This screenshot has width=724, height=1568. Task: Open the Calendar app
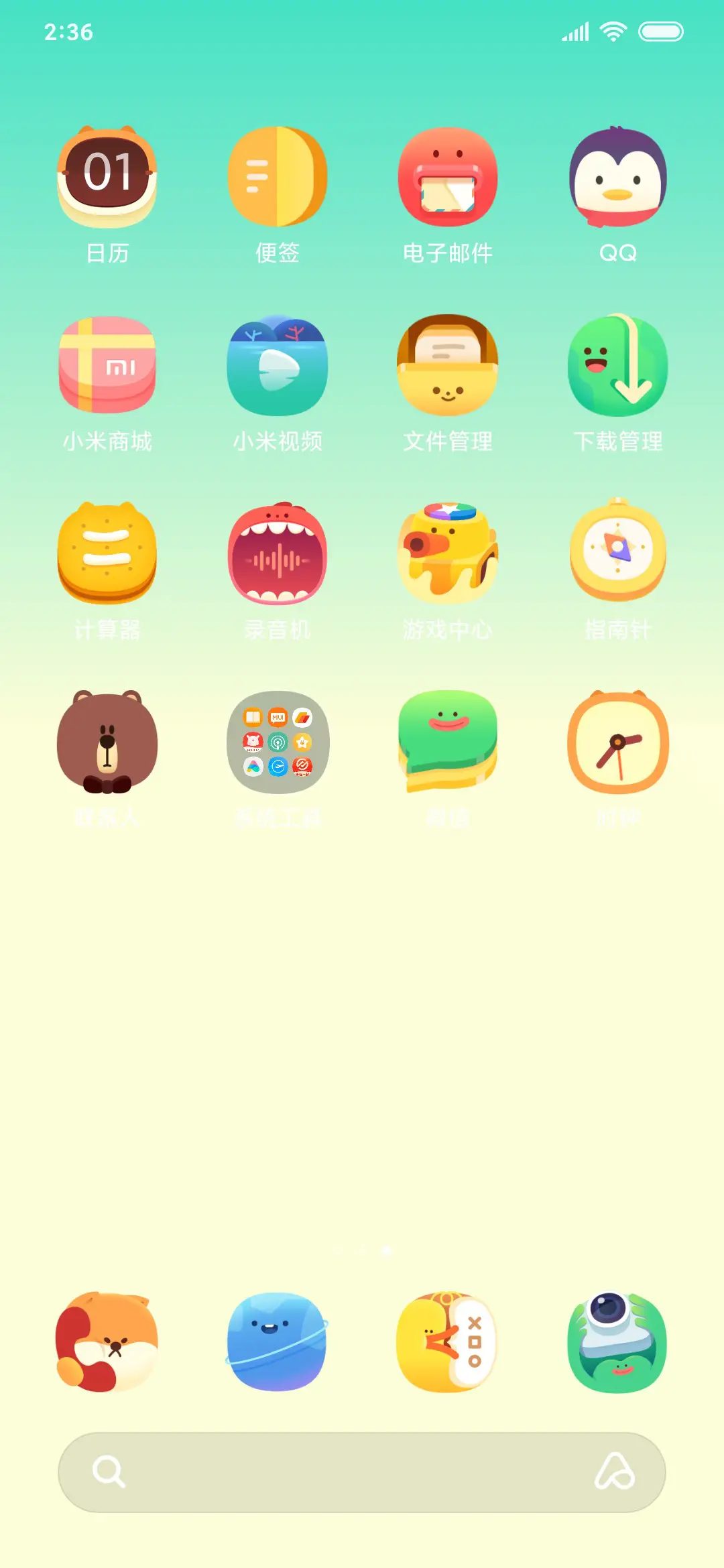pos(107,176)
